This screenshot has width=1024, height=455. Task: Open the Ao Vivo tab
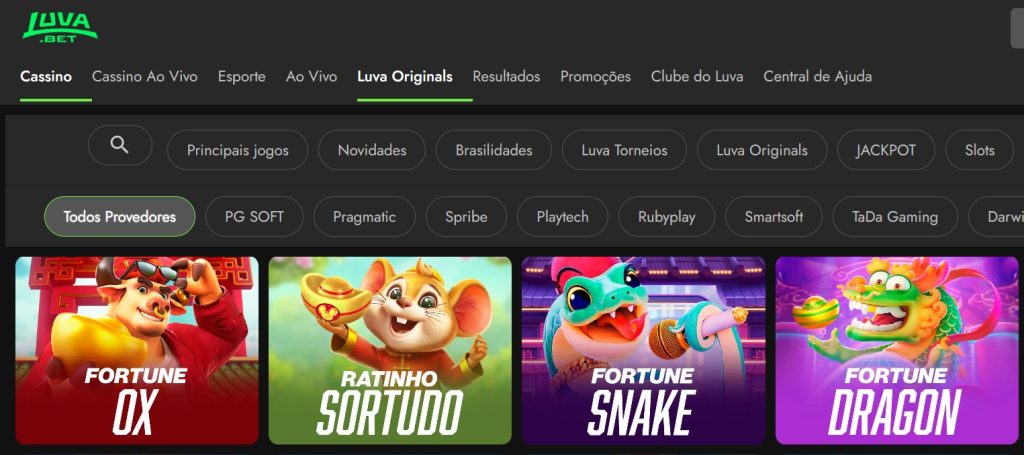click(x=311, y=77)
